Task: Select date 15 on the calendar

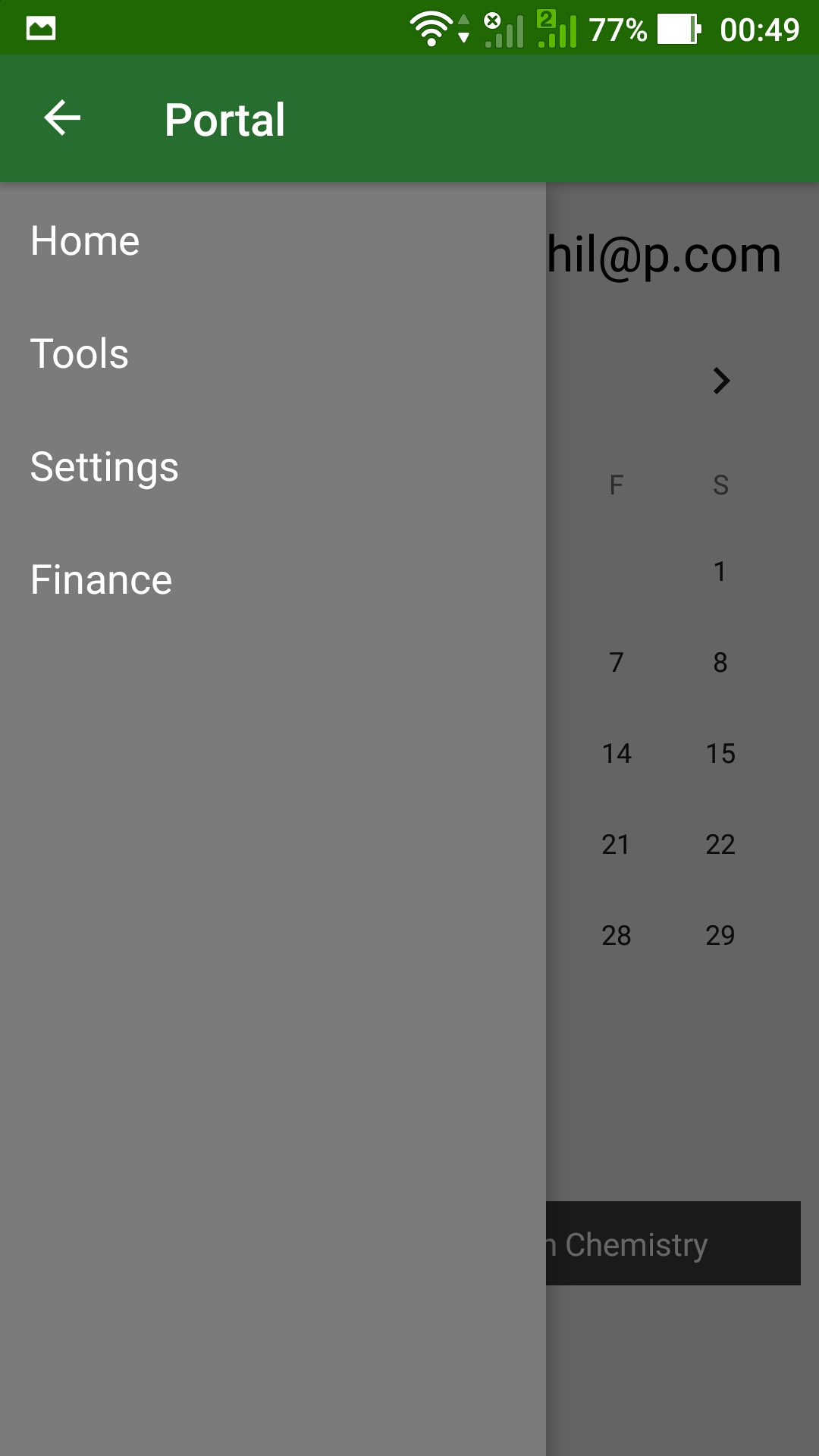Action: coord(720,753)
